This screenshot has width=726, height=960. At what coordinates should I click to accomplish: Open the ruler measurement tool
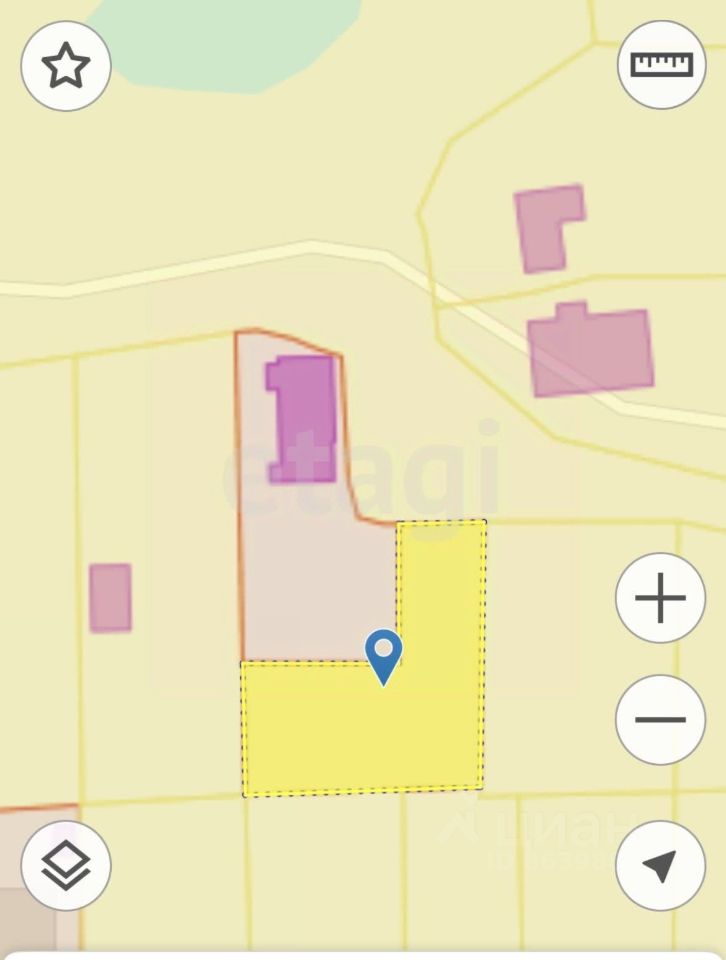[661, 65]
